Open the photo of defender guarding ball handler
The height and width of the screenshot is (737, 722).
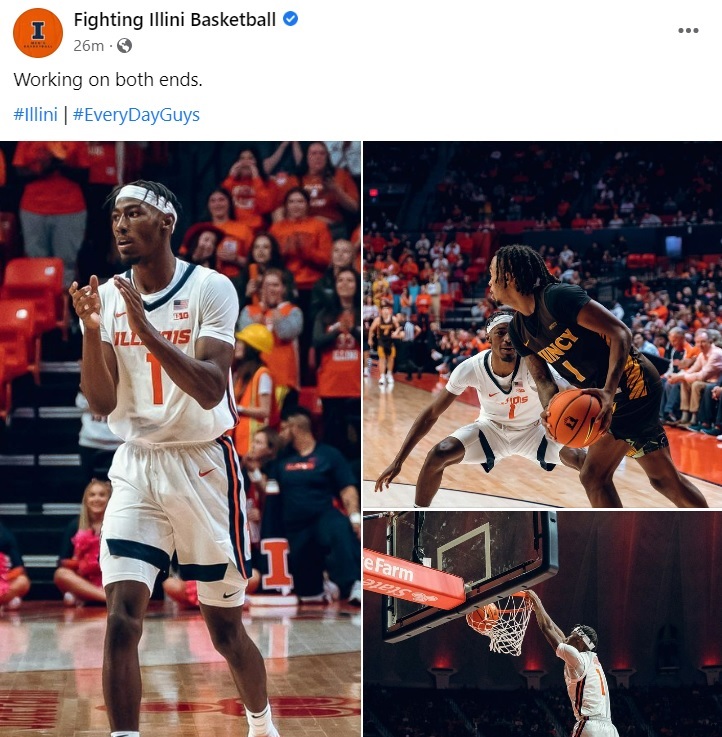tap(542, 325)
